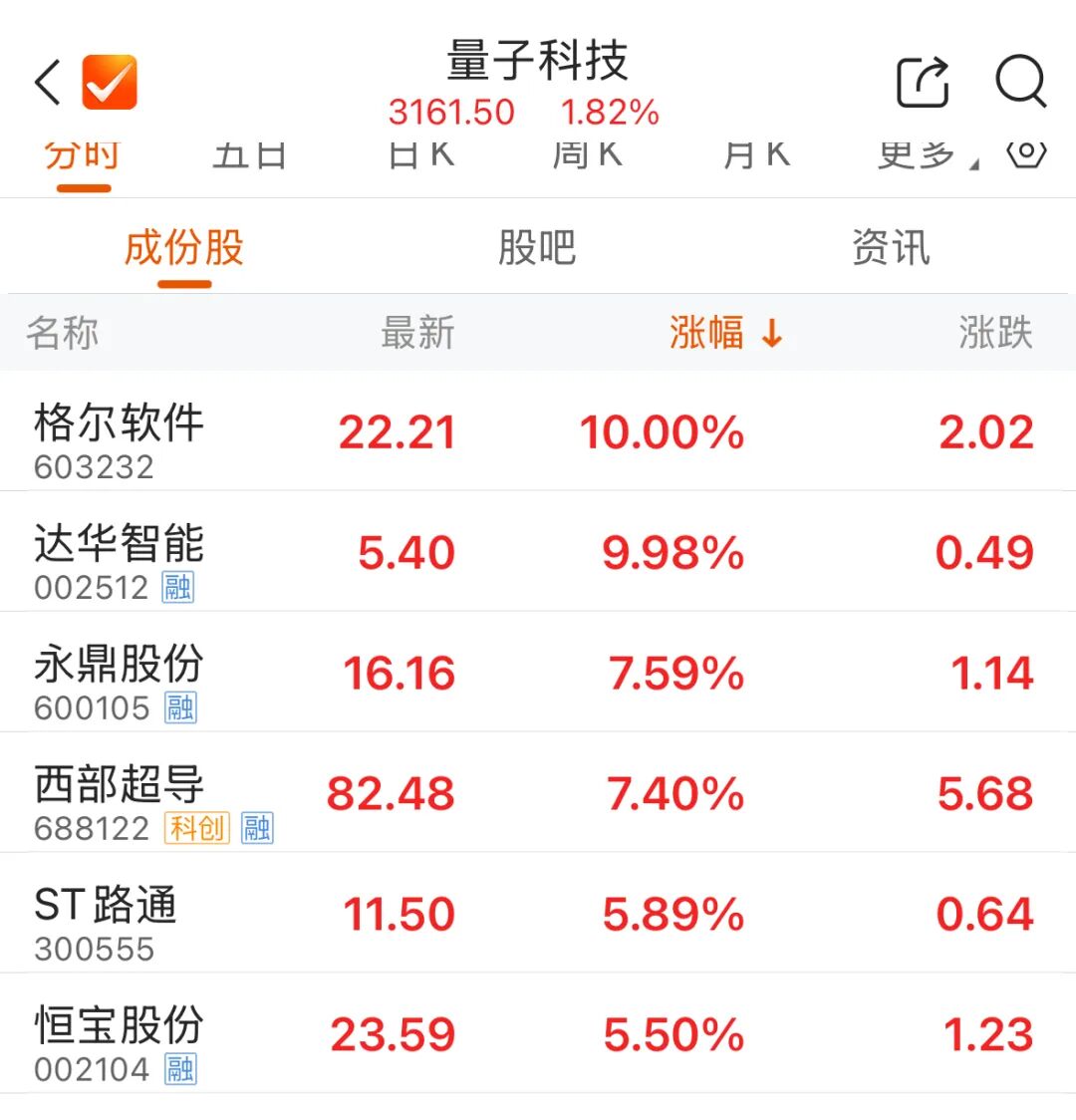Screen dimensions: 1076x1120
Task: Open the 资讯 news tab
Action: click(892, 249)
